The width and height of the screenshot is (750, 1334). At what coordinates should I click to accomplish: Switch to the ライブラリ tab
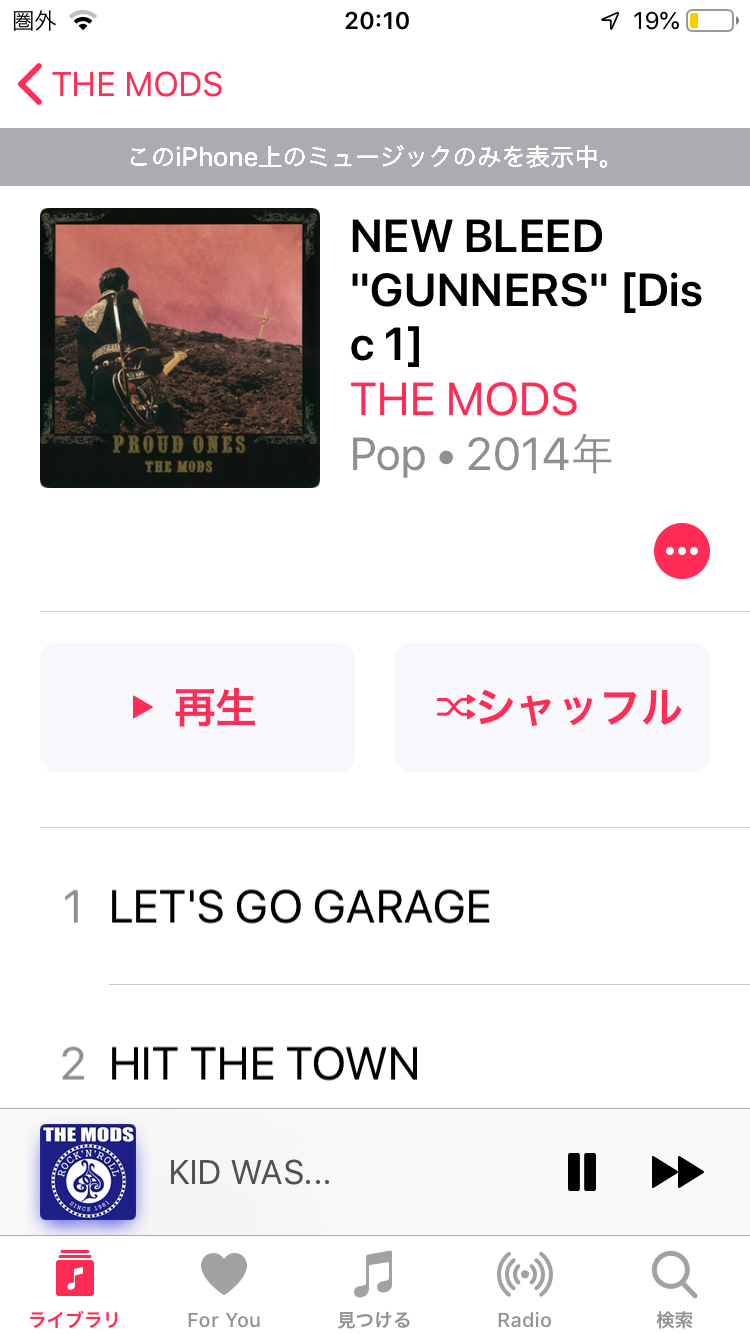pyautogui.click(x=75, y=1290)
